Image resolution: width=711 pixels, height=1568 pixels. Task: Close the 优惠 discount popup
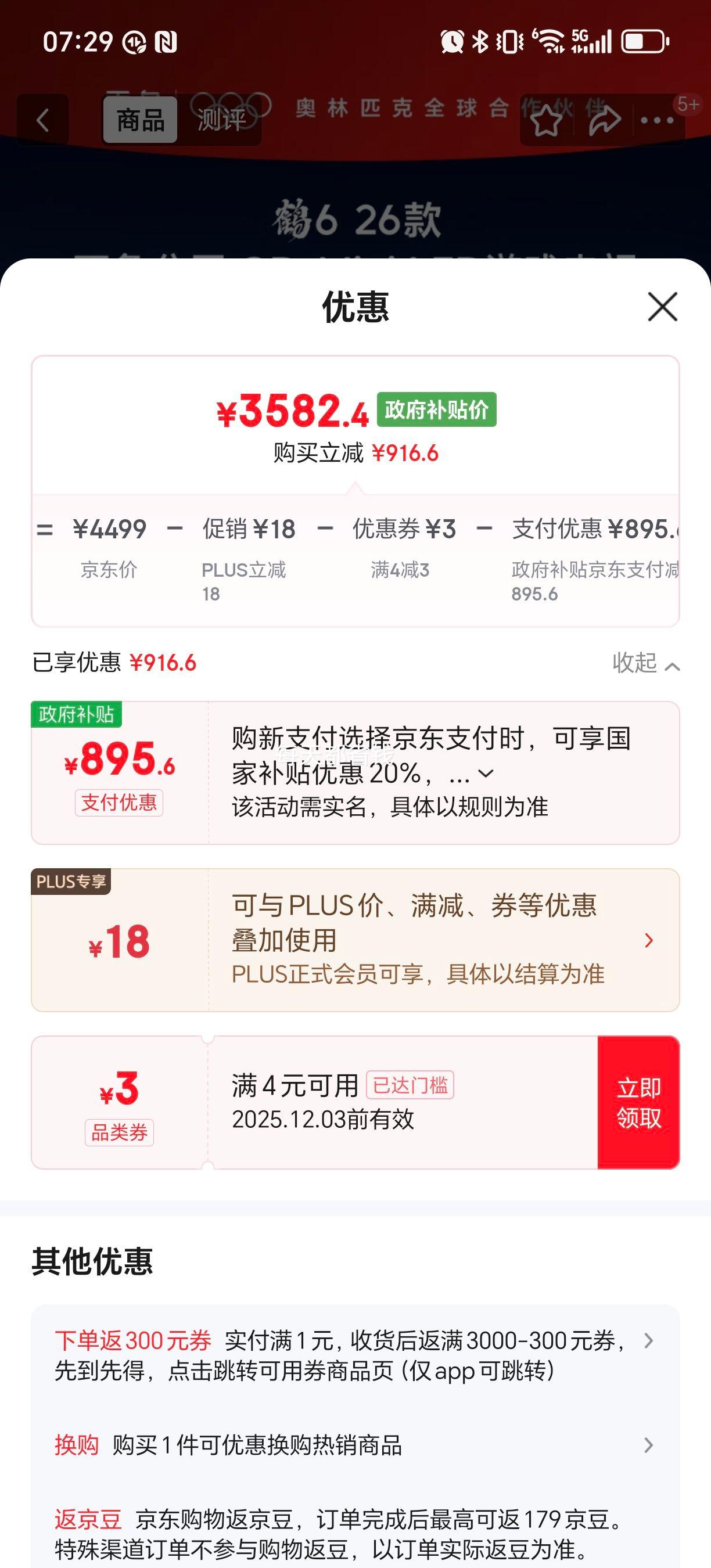pyautogui.click(x=662, y=307)
